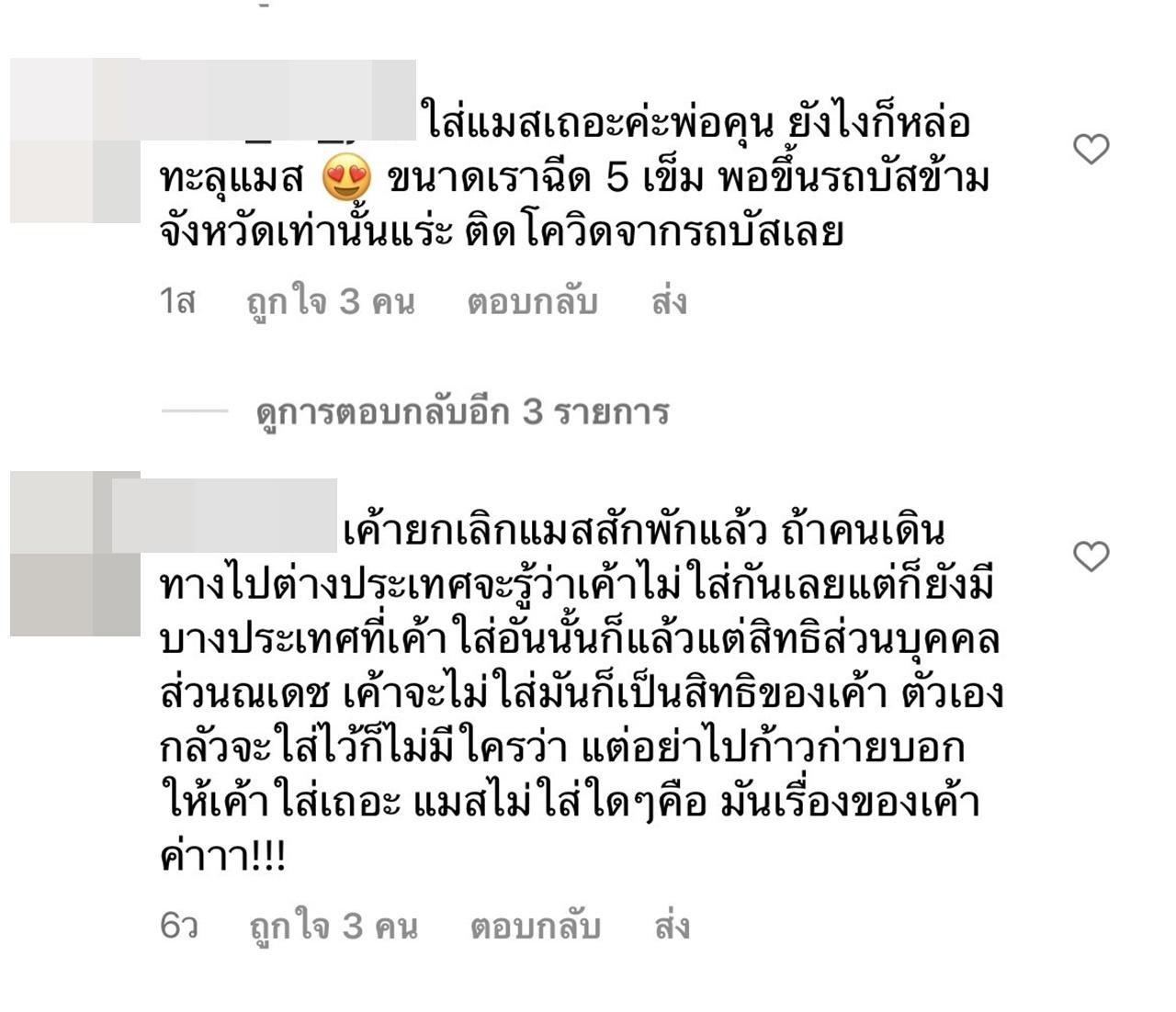This screenshot has height=1012, width=1176.
Task: Expand ดูการตอบกลับอีก 3 รายการ
Action: [x=461, y=412]
